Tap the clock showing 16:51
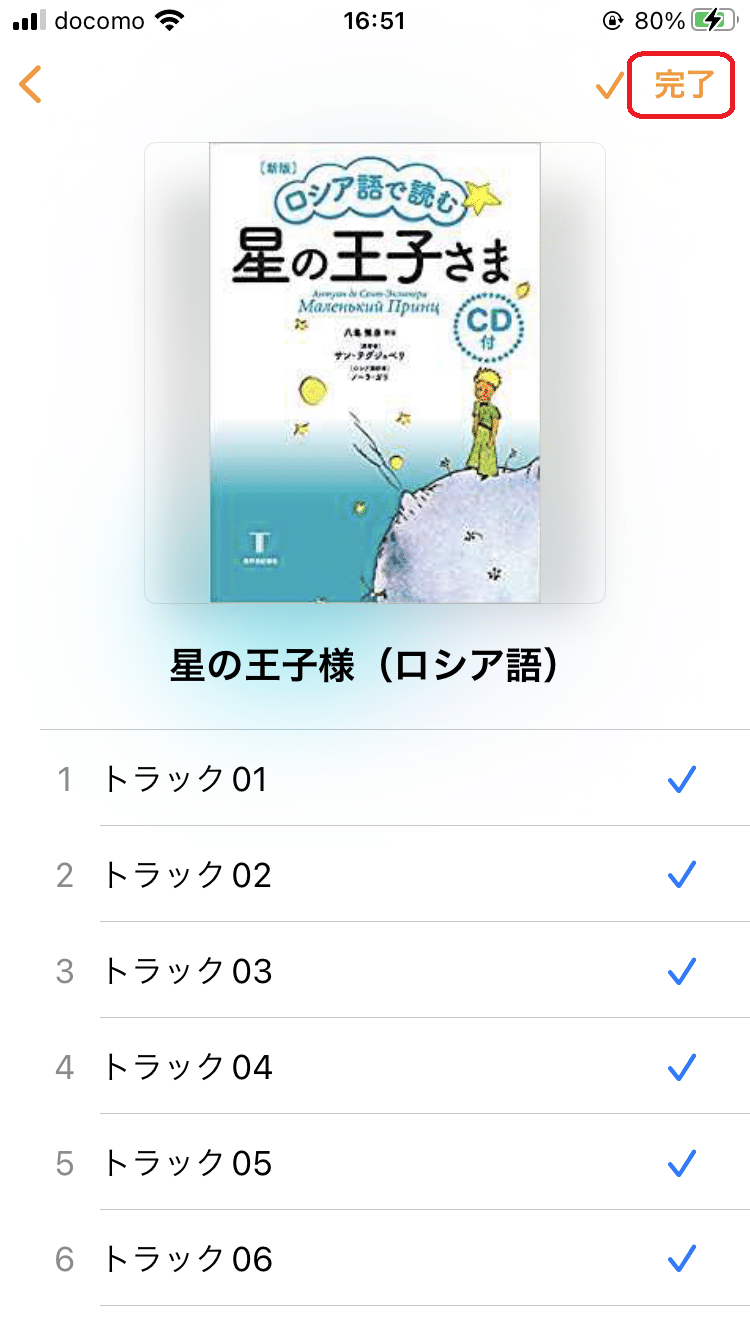 click(x=375, y=18)
